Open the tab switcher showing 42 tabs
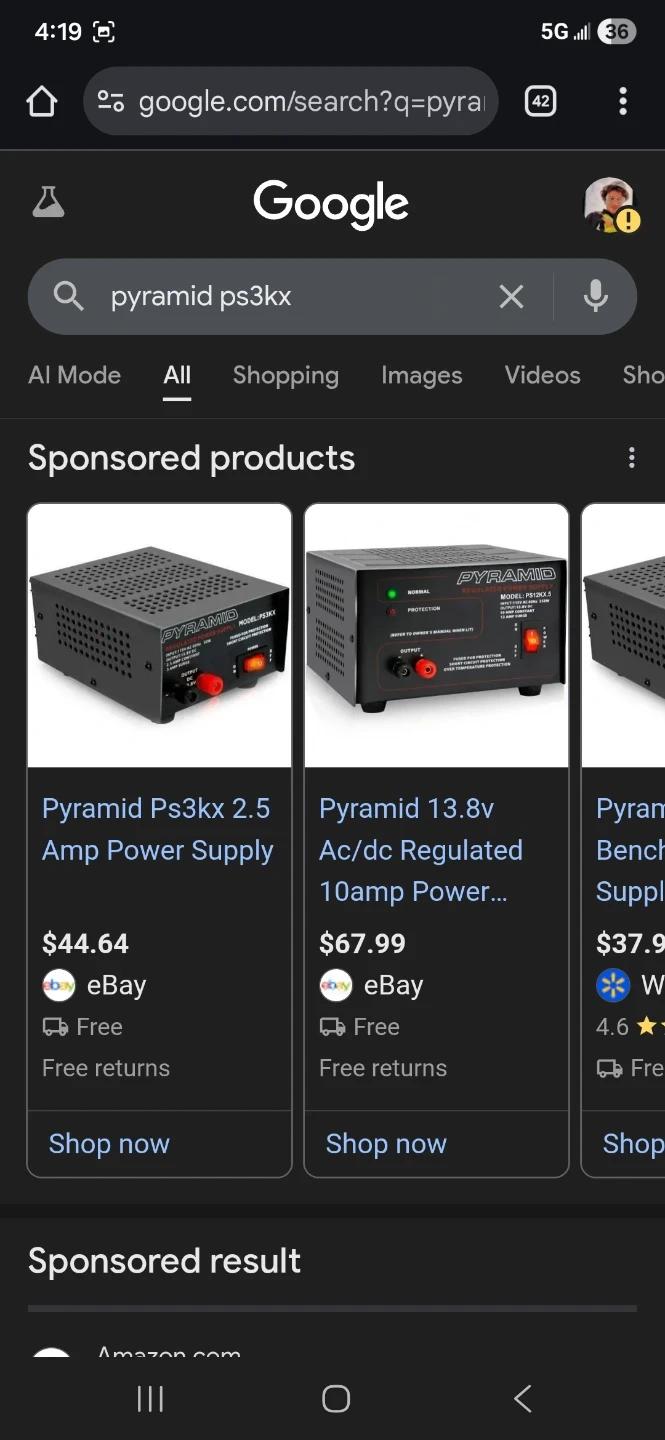Image resolution: width=665 pixels, height=1440 pixels. pos(540,101)
